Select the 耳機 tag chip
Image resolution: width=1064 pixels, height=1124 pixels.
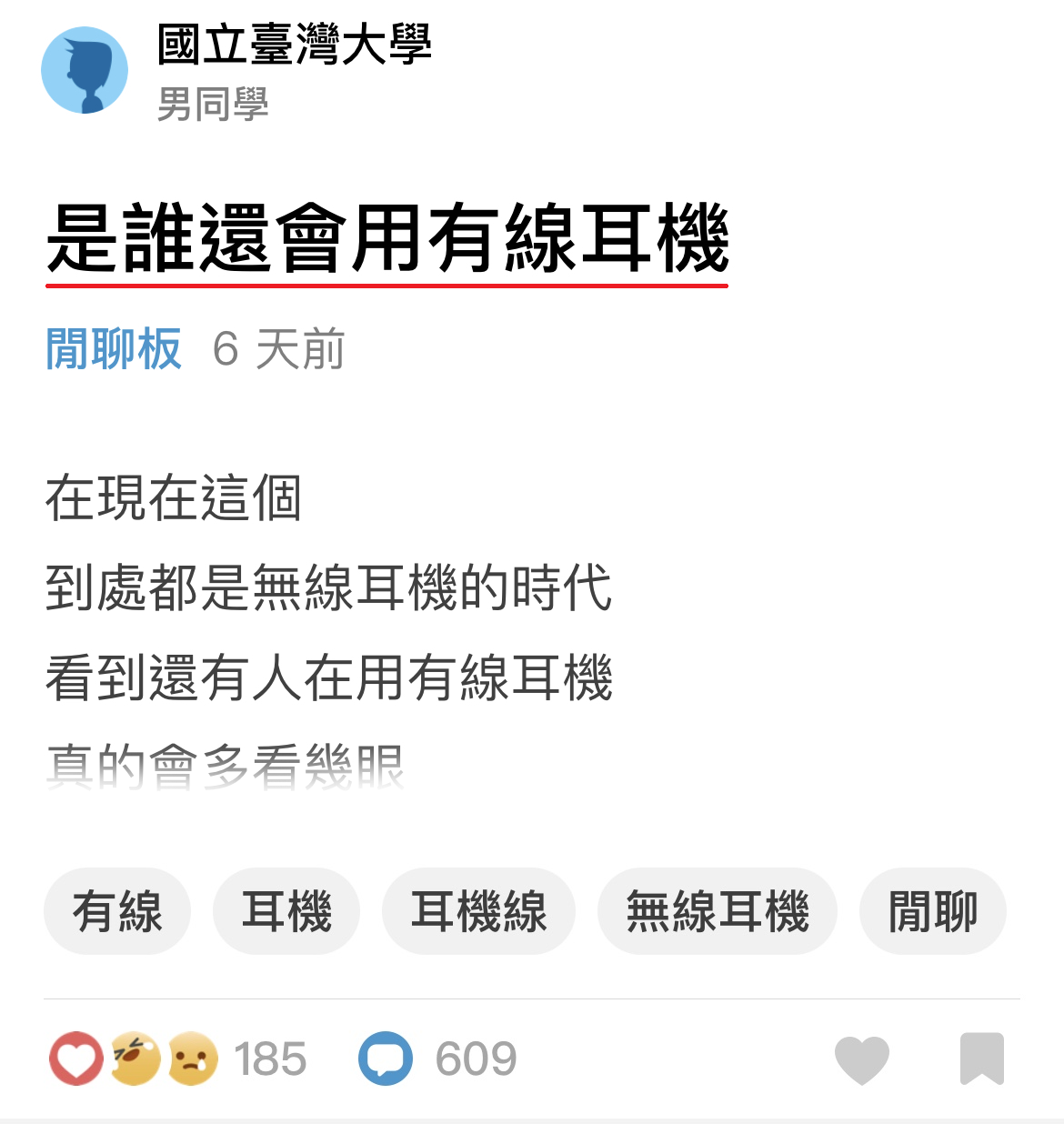pyautogui.click(x=286, y=911)
